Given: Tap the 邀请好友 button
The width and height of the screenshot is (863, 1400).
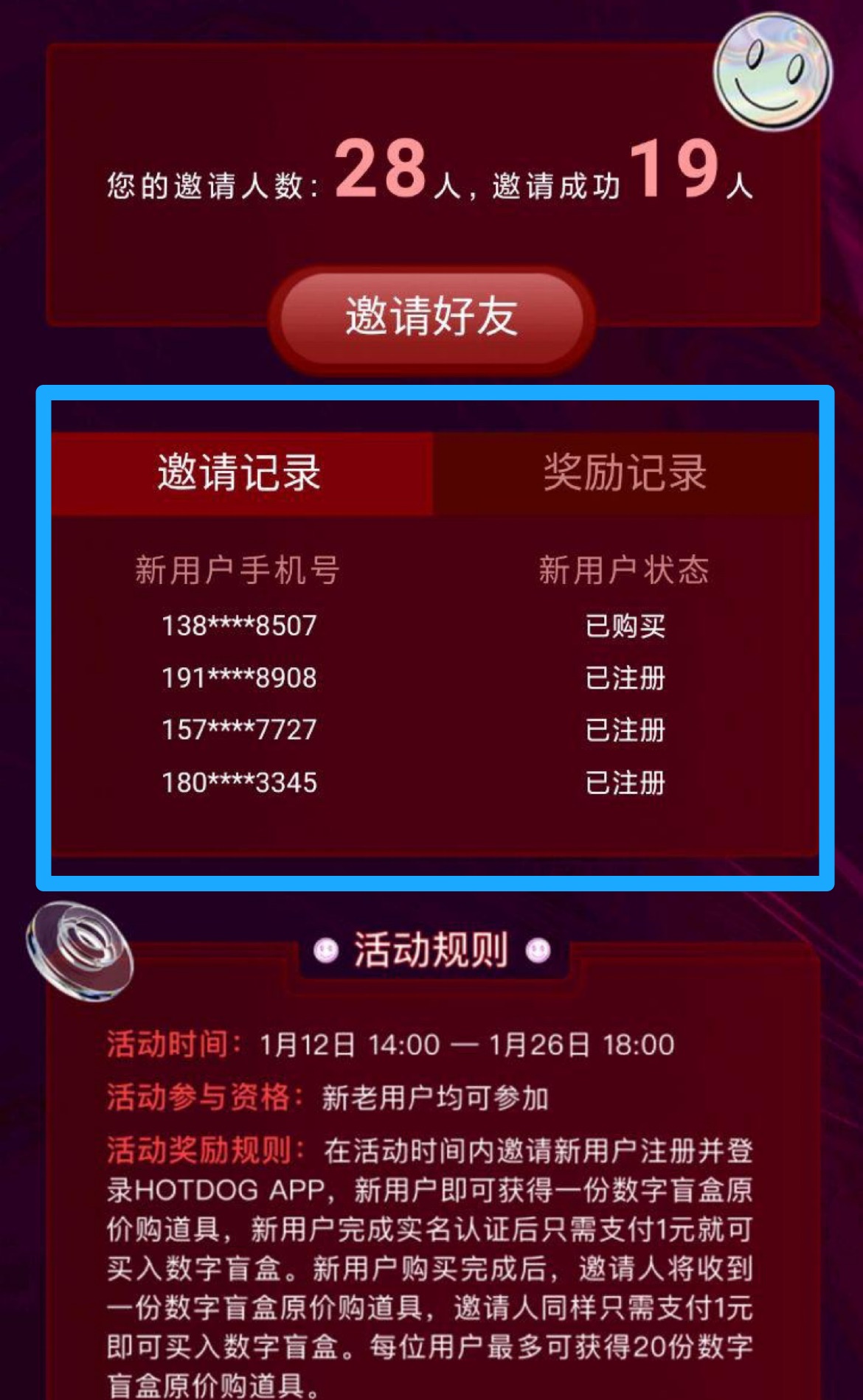Looking at the screenshot, I should pos(431,317).
